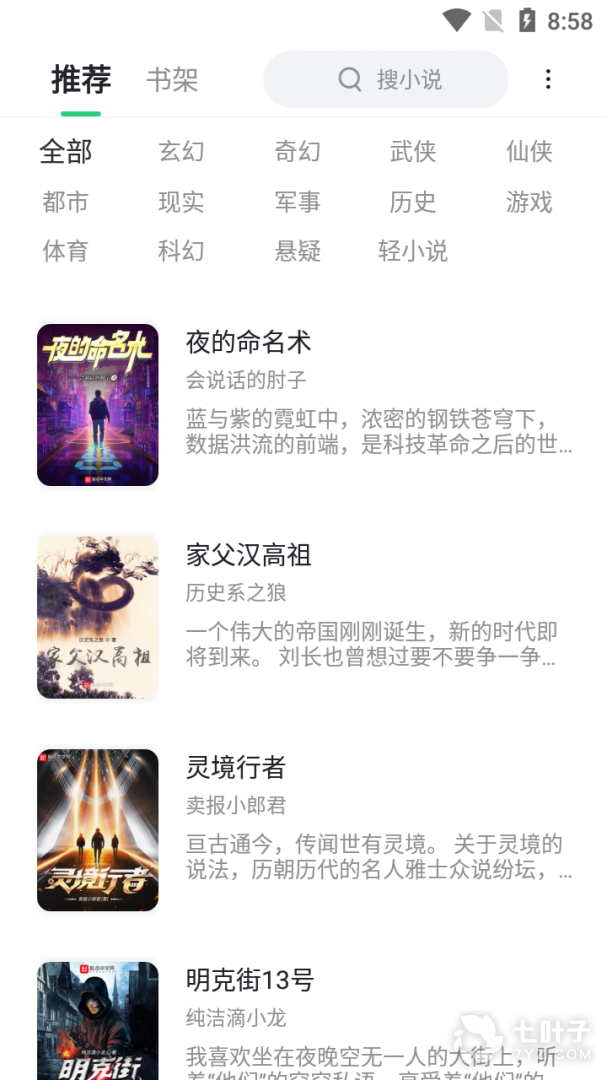Choose the 奇幻 genre chip
607x1080 pixels.
pyautogui.click(x=297, y=152)
